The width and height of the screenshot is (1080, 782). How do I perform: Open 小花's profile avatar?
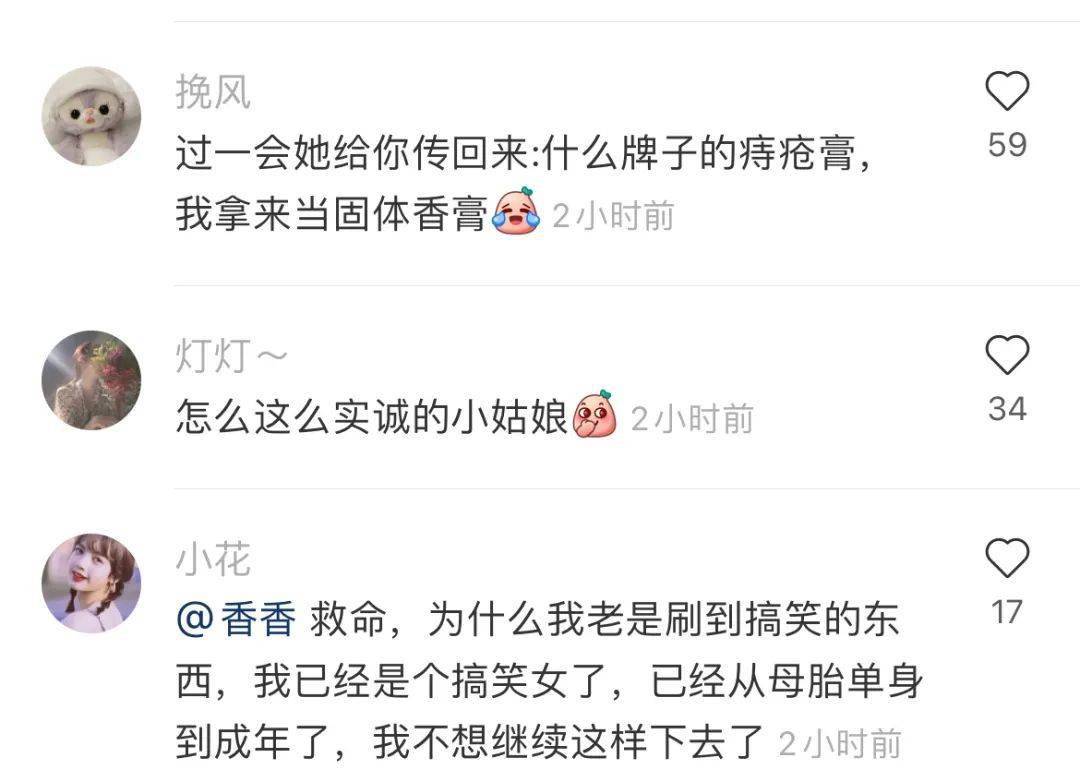pos(91,583)
